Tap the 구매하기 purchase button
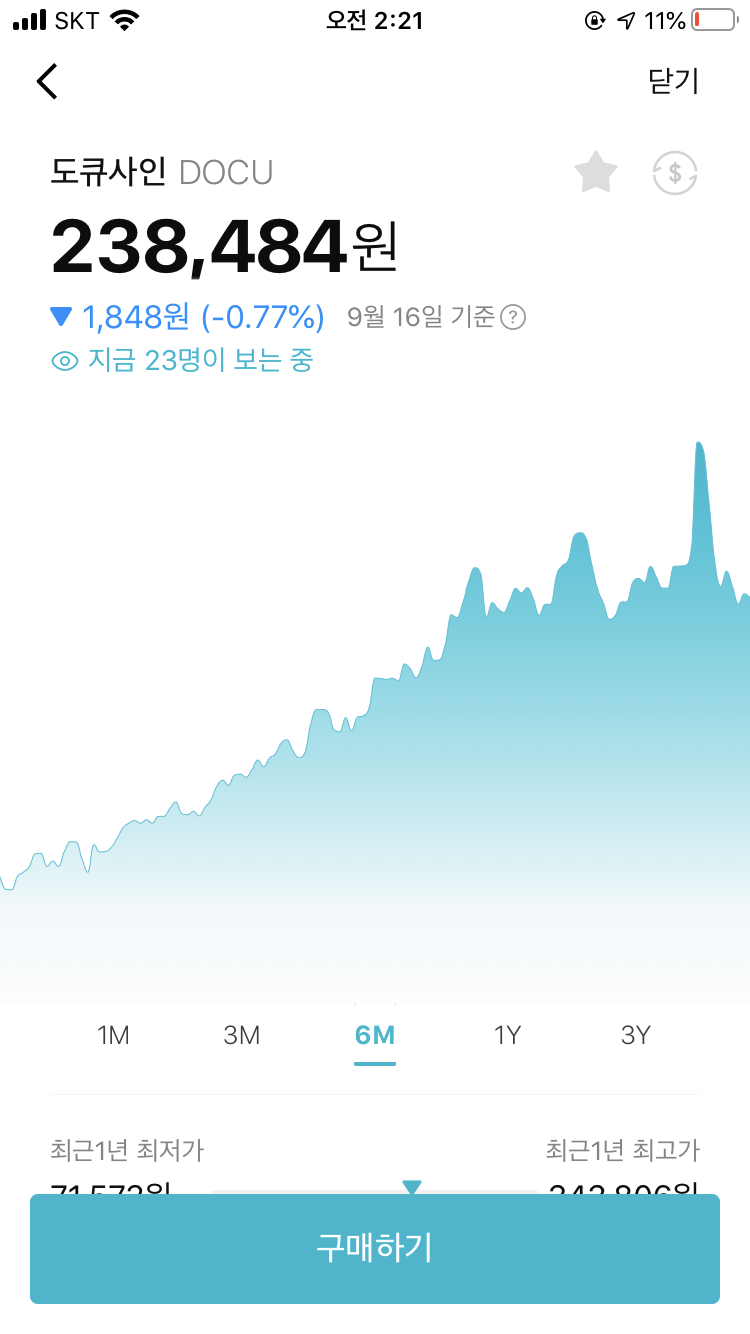The height and width of the screenshot is (1334, 750). [375, 1248]
